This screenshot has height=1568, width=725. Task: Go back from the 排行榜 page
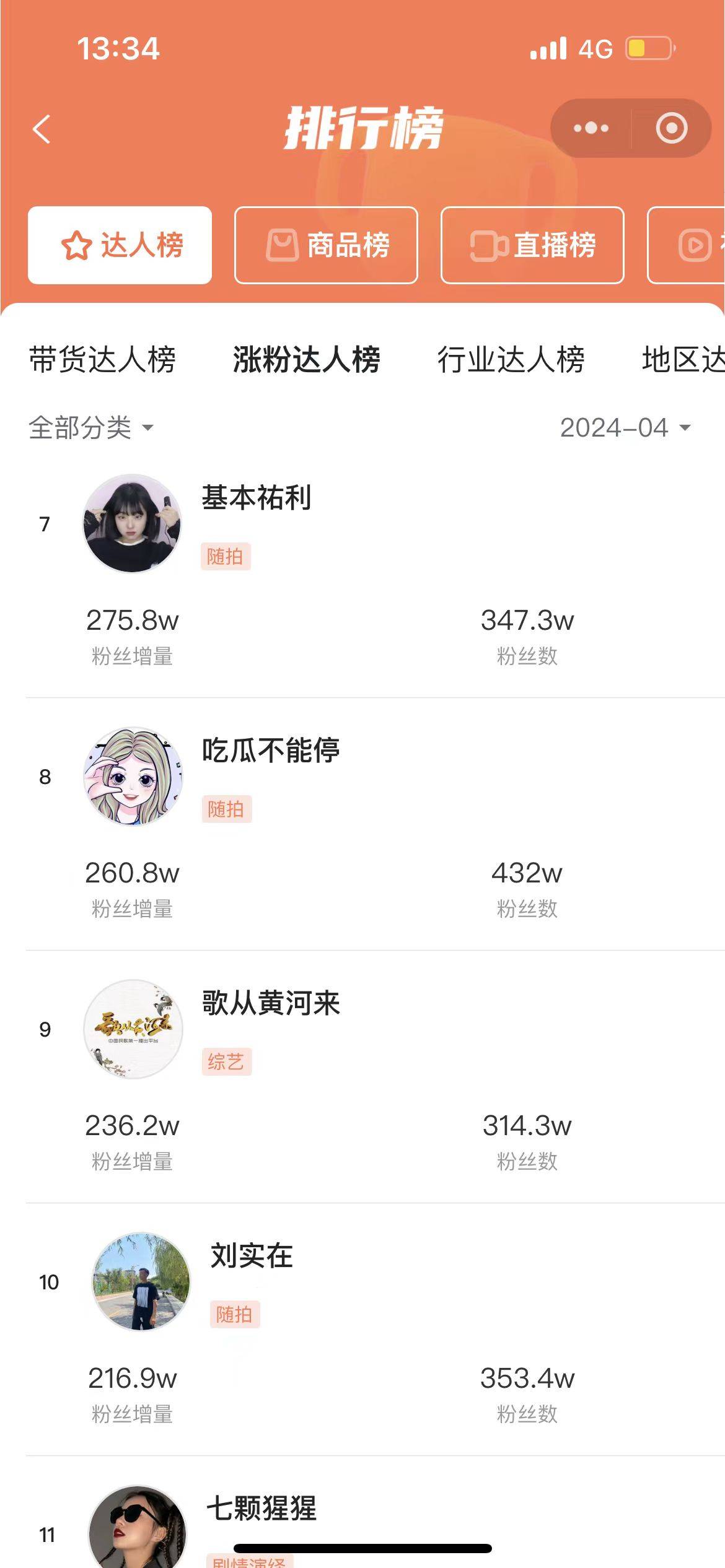42,129
